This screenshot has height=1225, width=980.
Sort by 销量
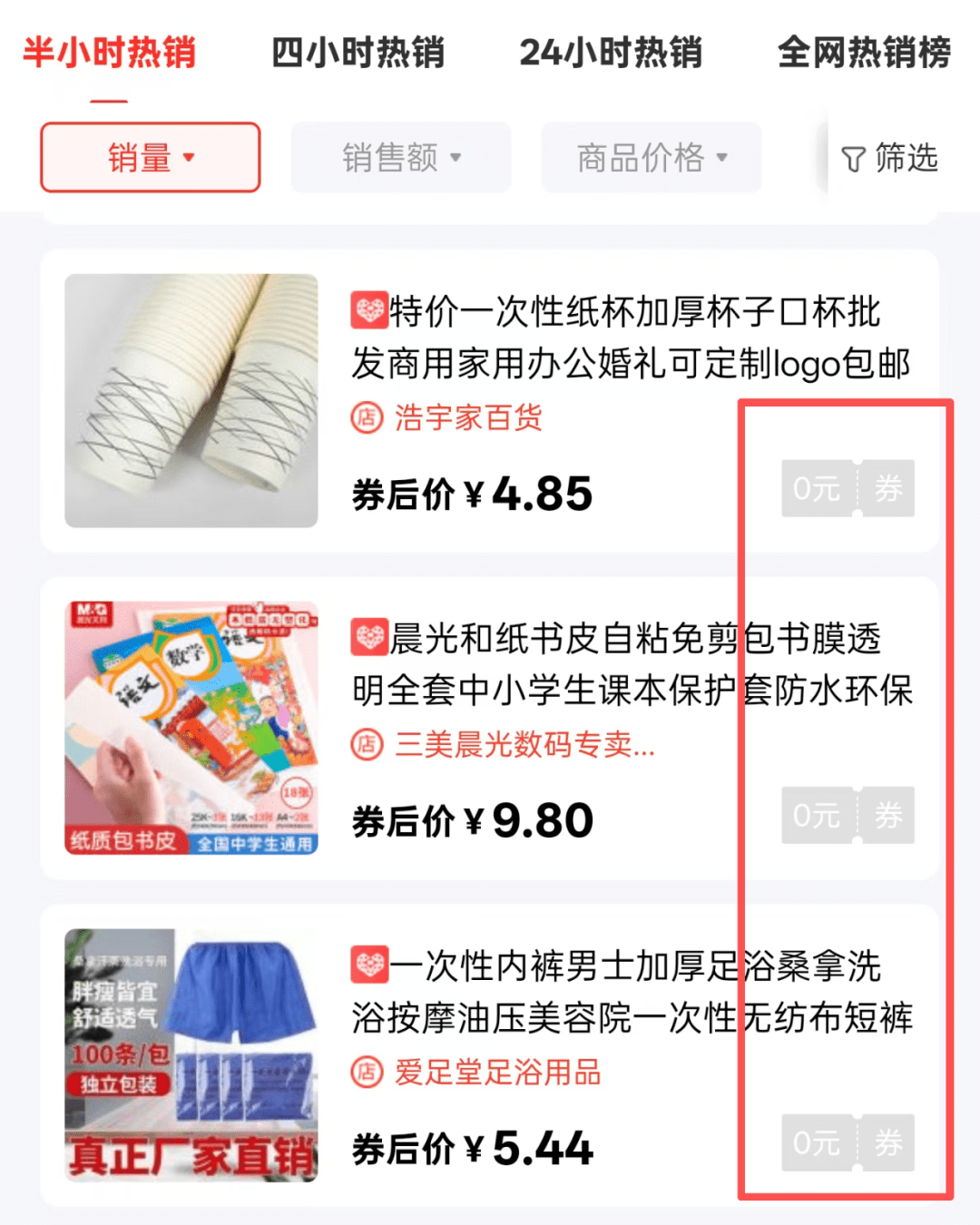151,158
